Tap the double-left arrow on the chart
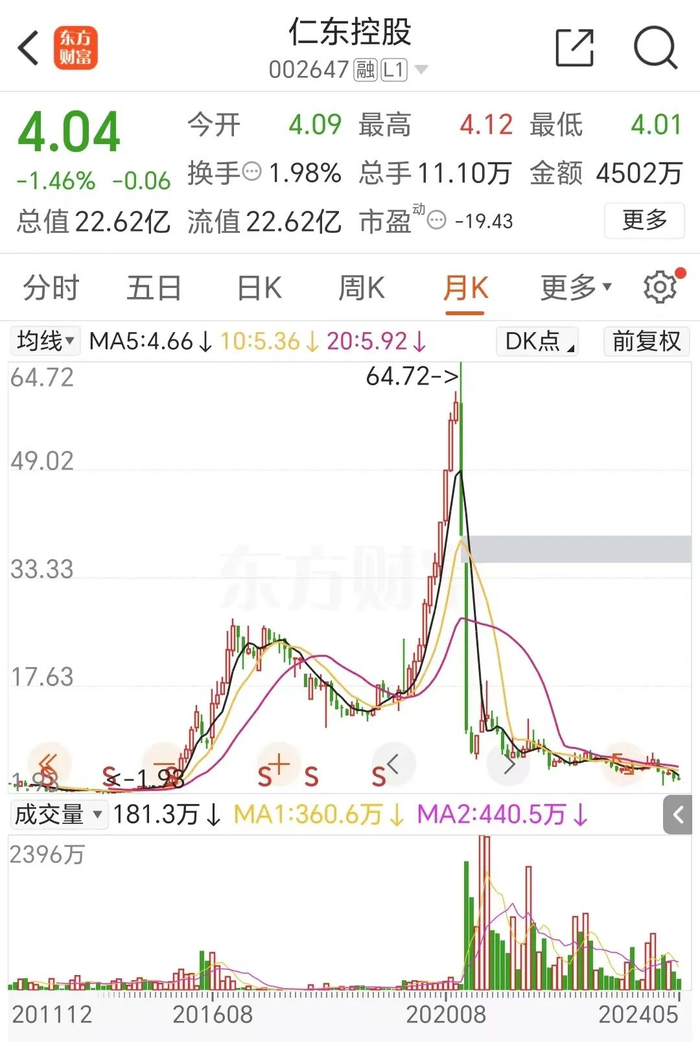700x1042 pixels. click(48, 764)
